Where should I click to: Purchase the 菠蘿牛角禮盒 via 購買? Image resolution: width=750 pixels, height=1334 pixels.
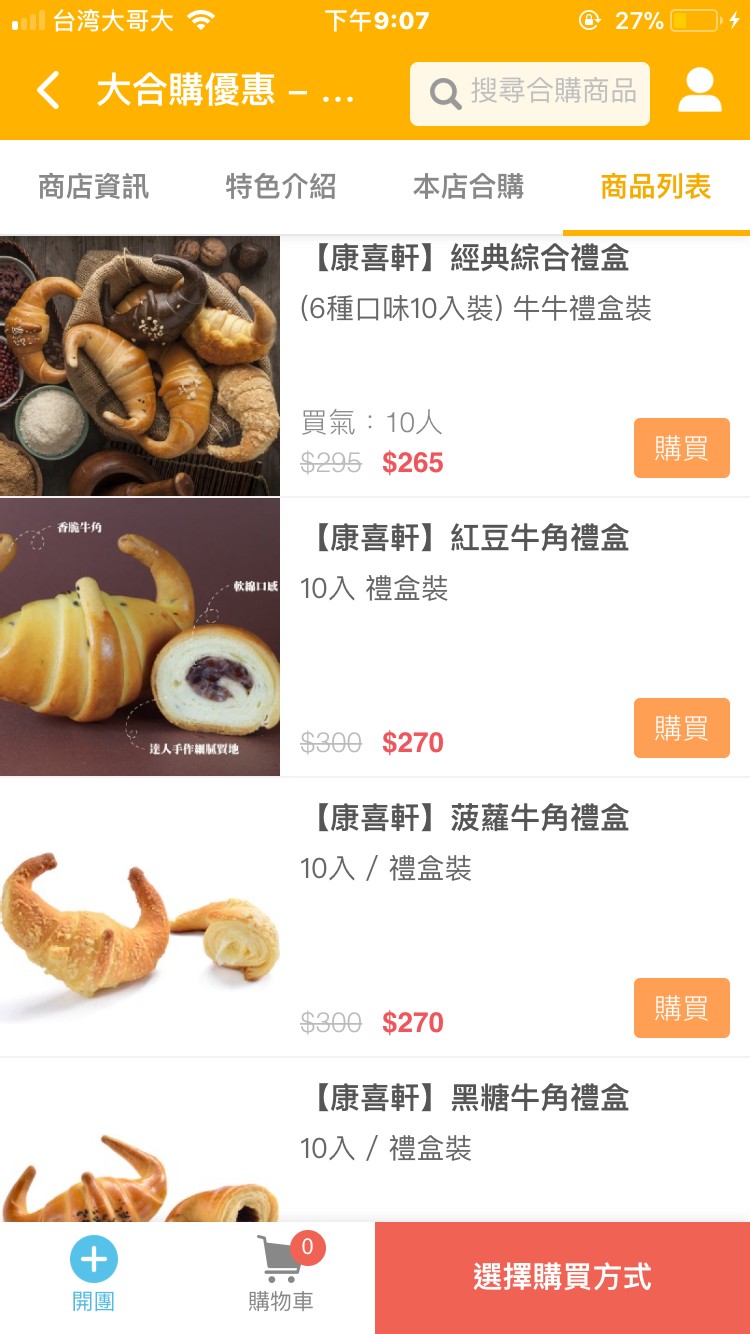pos(681,1008)
